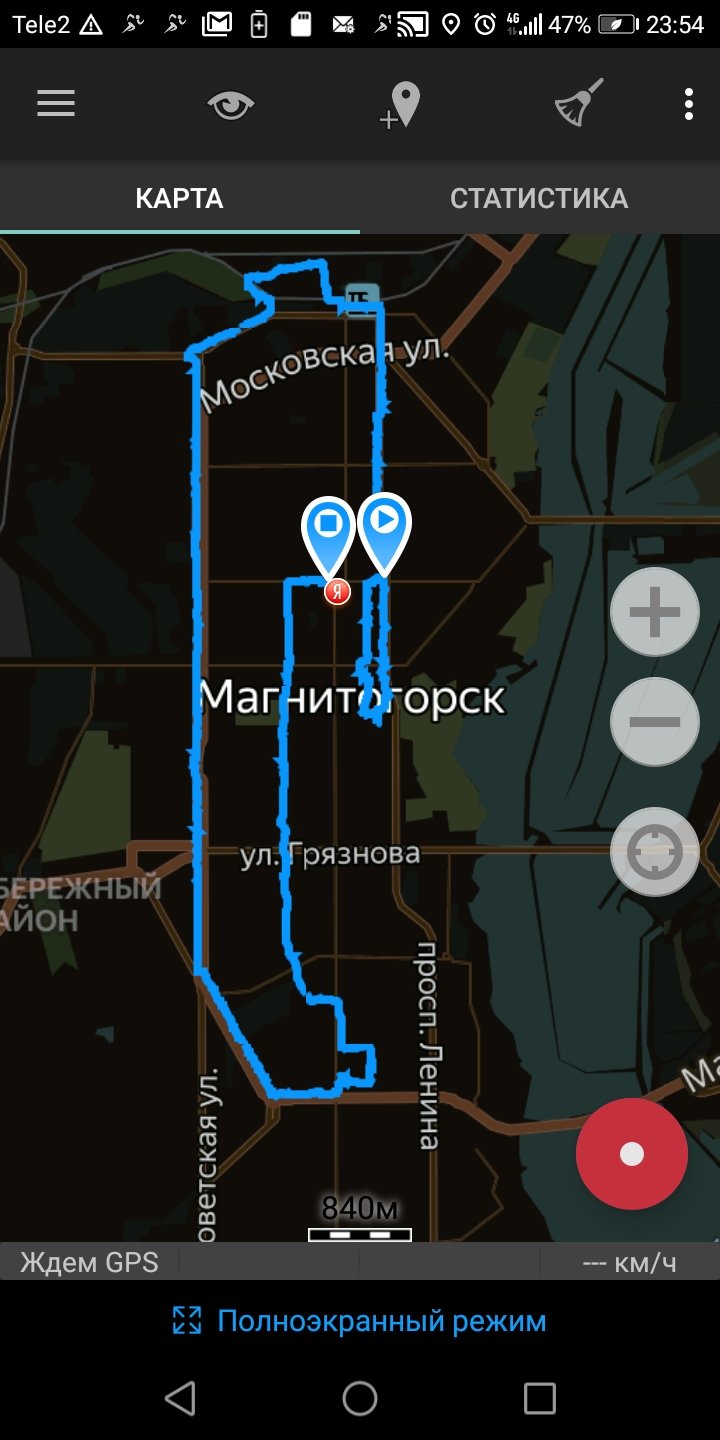Screen dimensions: 720x1440
Task: Add a new waypoint marker
Action: pyautogui.click(x=401, y=105)
